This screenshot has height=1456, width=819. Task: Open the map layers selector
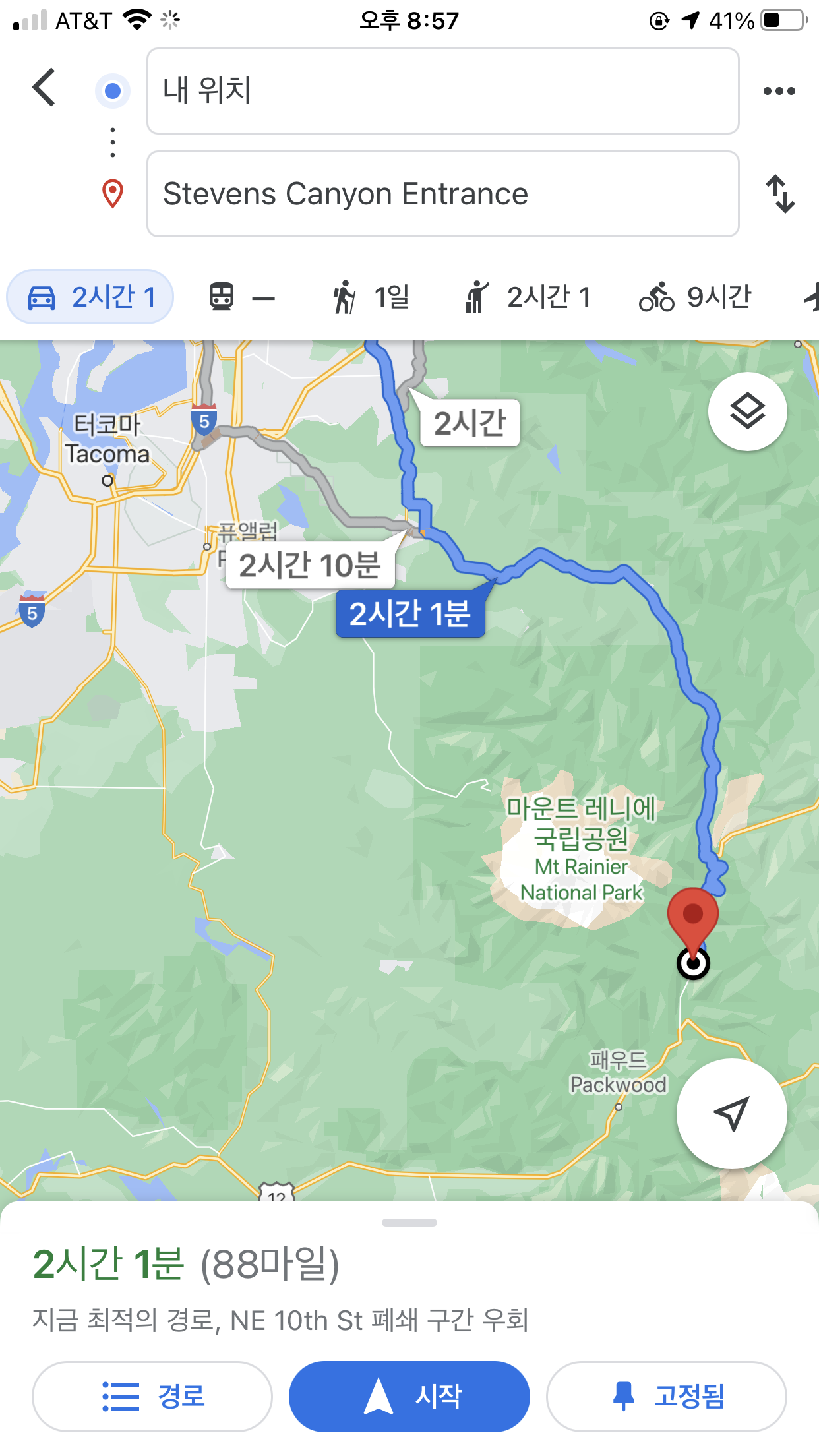[x=747, y=411]
